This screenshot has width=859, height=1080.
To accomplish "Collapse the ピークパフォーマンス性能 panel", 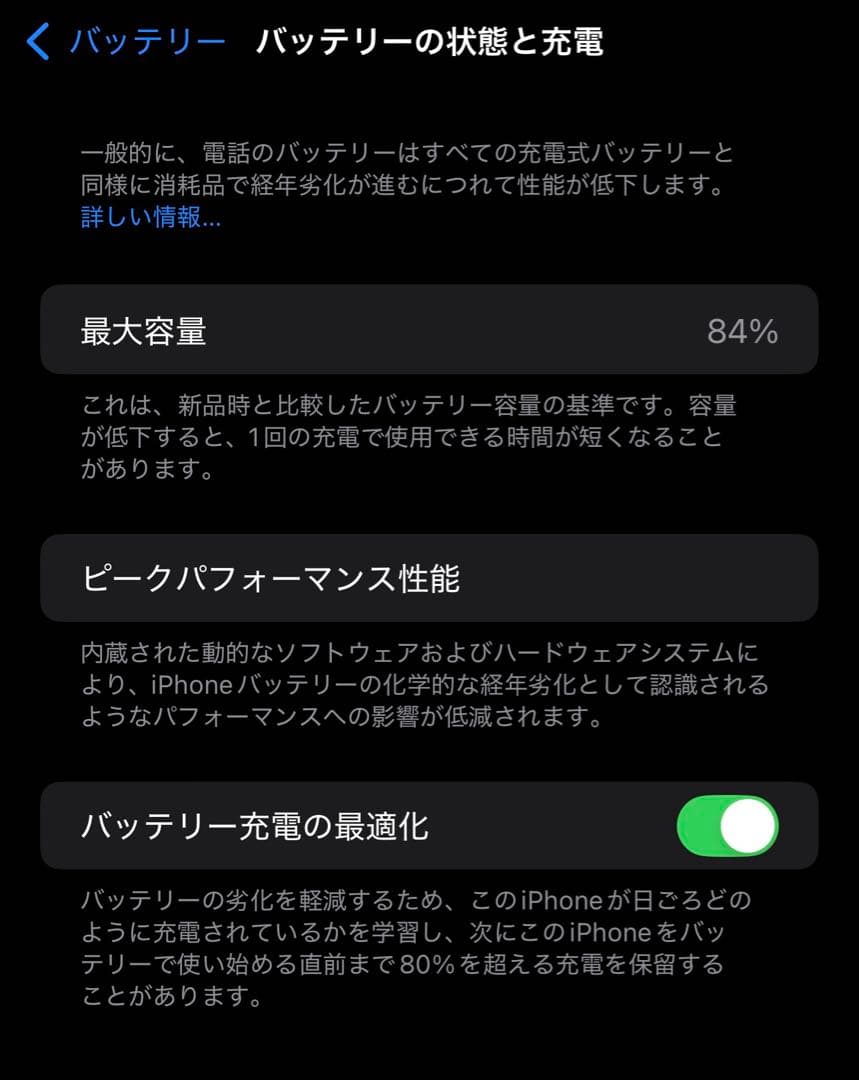I will [x=430, y=578].
